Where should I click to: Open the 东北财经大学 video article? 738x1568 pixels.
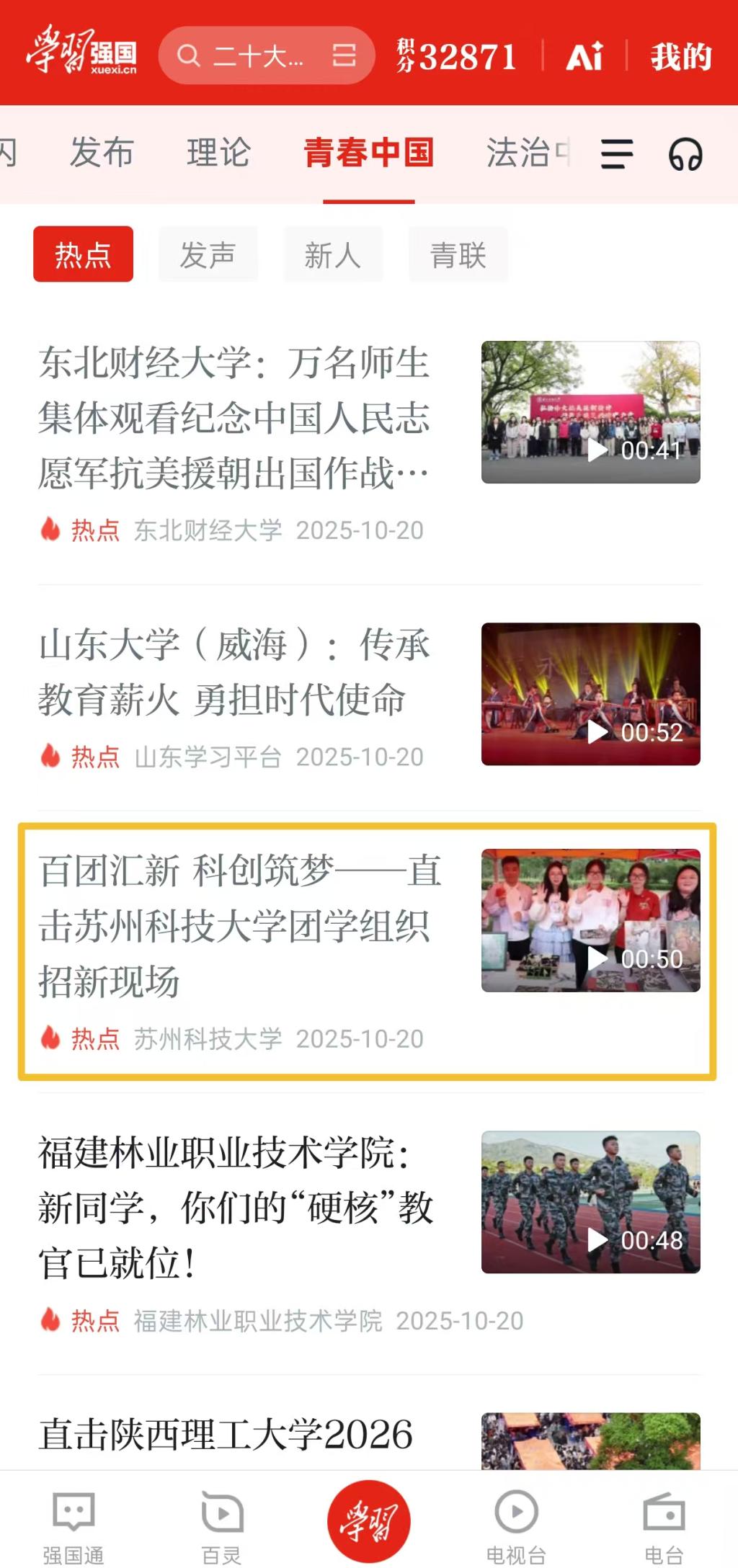234,418
